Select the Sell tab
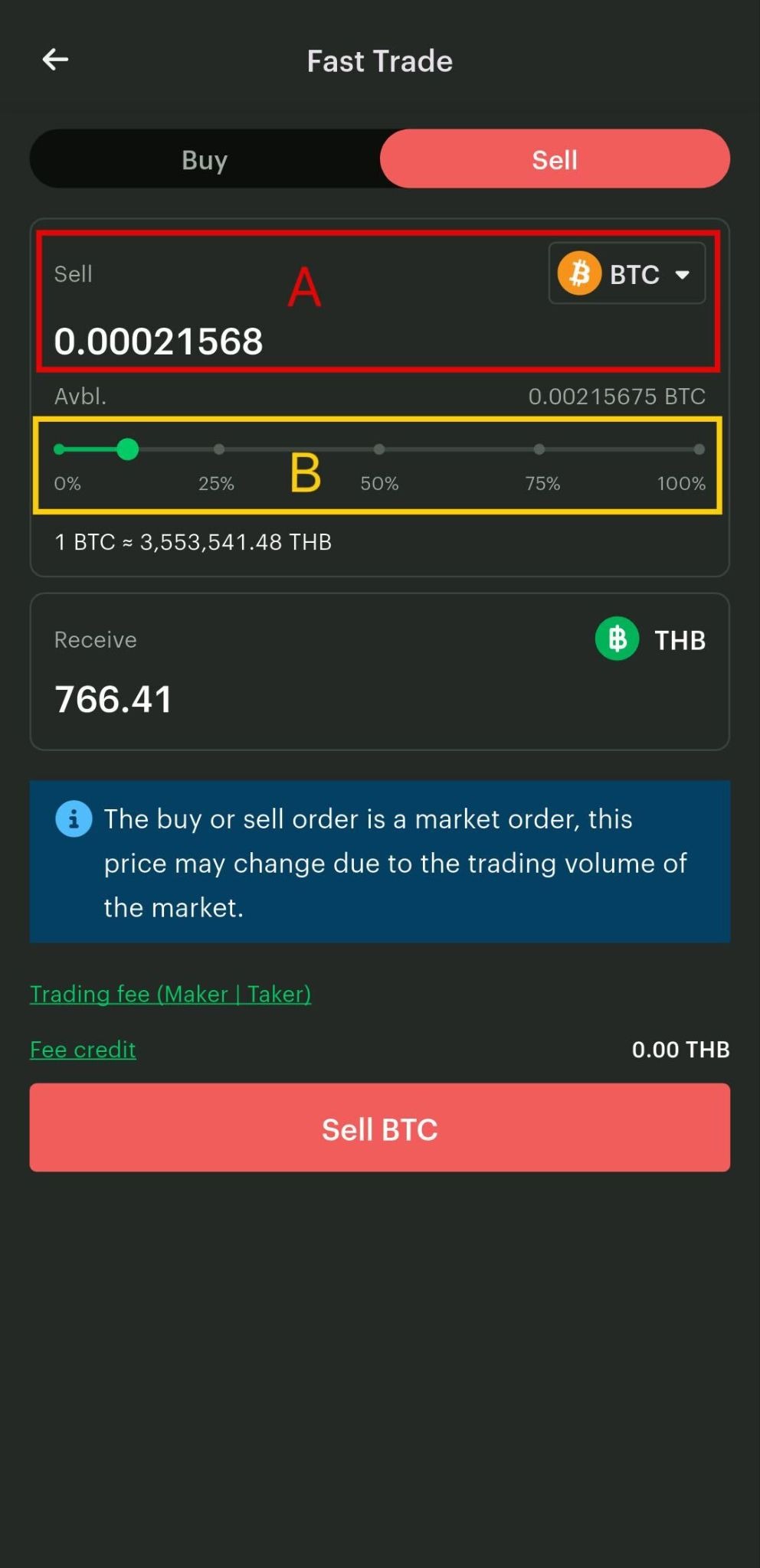The height and width of the screenshot is (1568, 760). coord(555,159)
